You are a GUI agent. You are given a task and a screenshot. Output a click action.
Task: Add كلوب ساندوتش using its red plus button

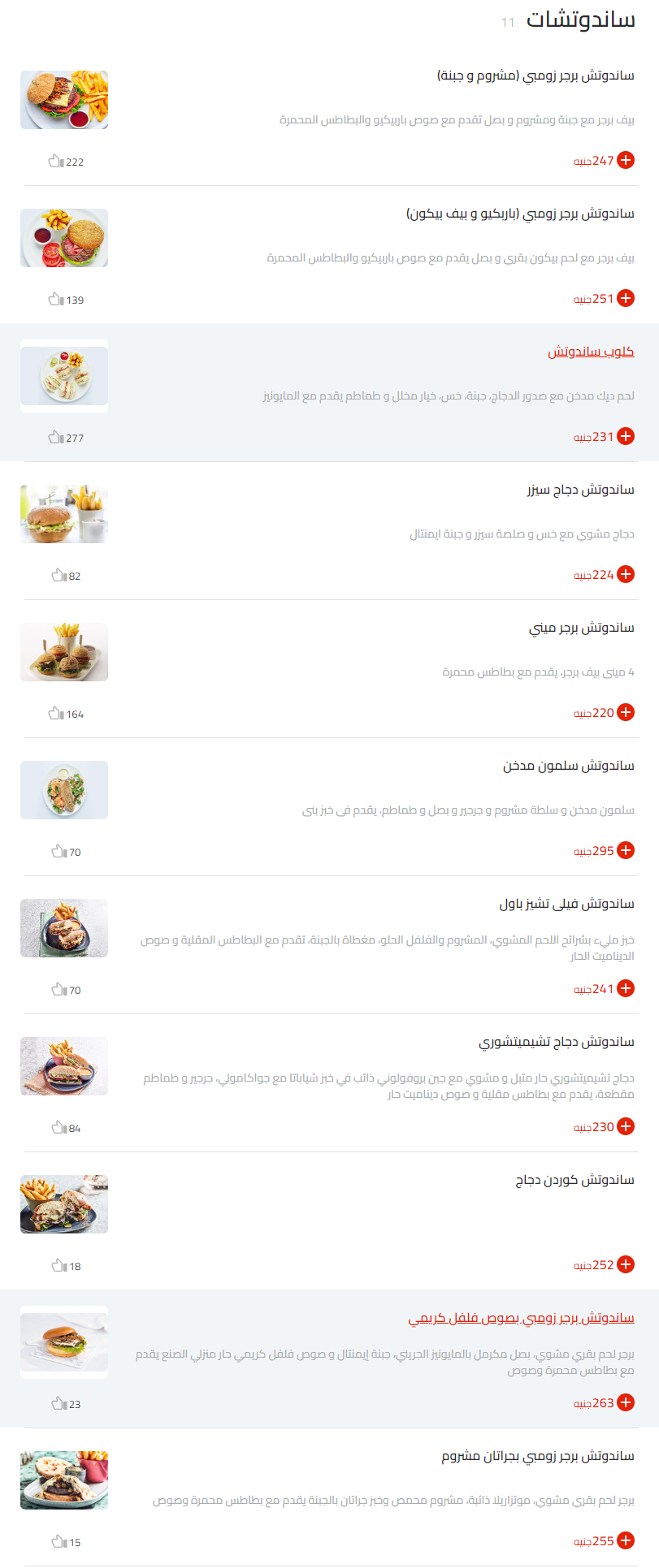click(625, 436)
